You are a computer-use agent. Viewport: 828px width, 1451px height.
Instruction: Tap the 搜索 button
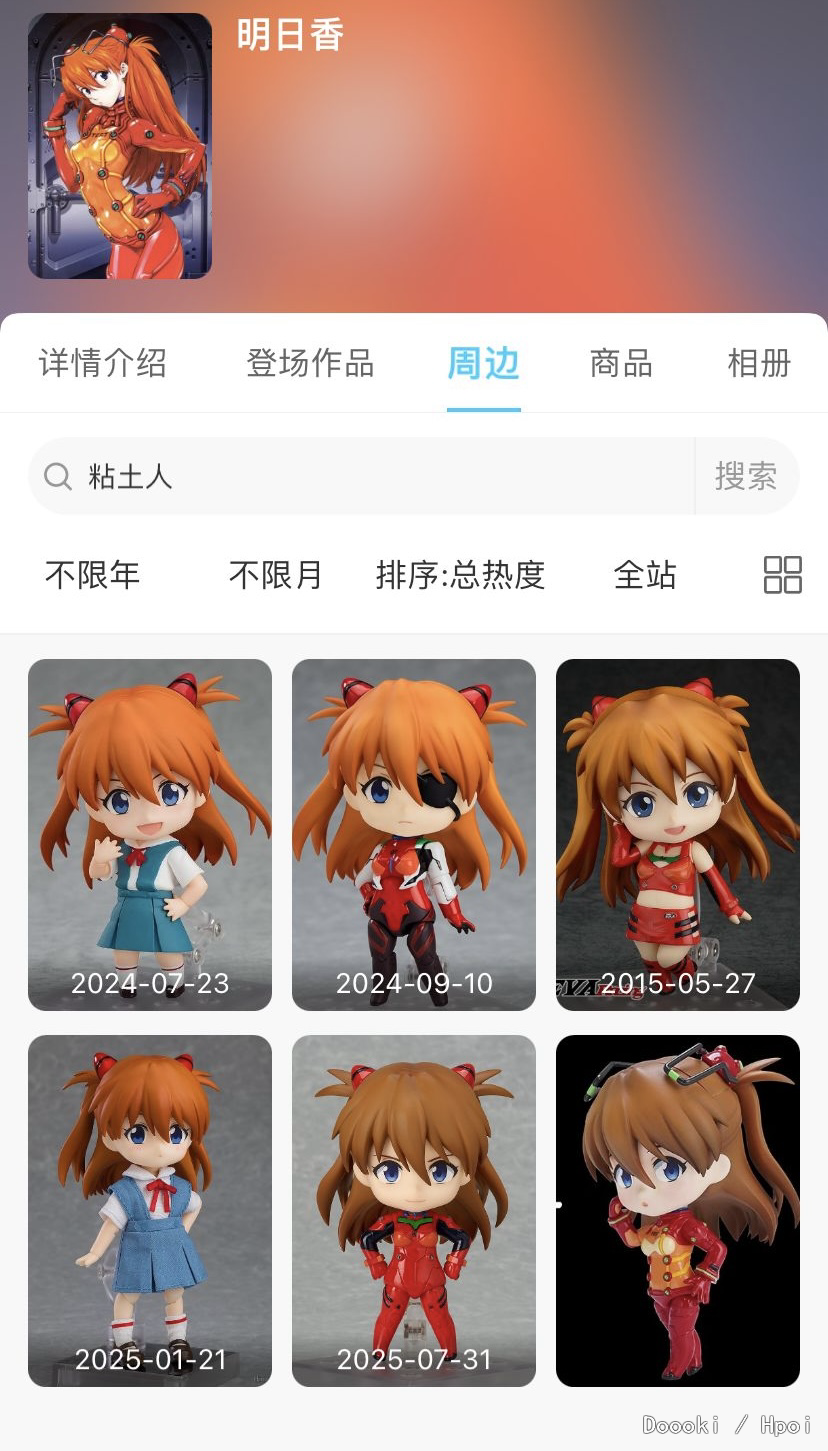(x=746, y=476)
